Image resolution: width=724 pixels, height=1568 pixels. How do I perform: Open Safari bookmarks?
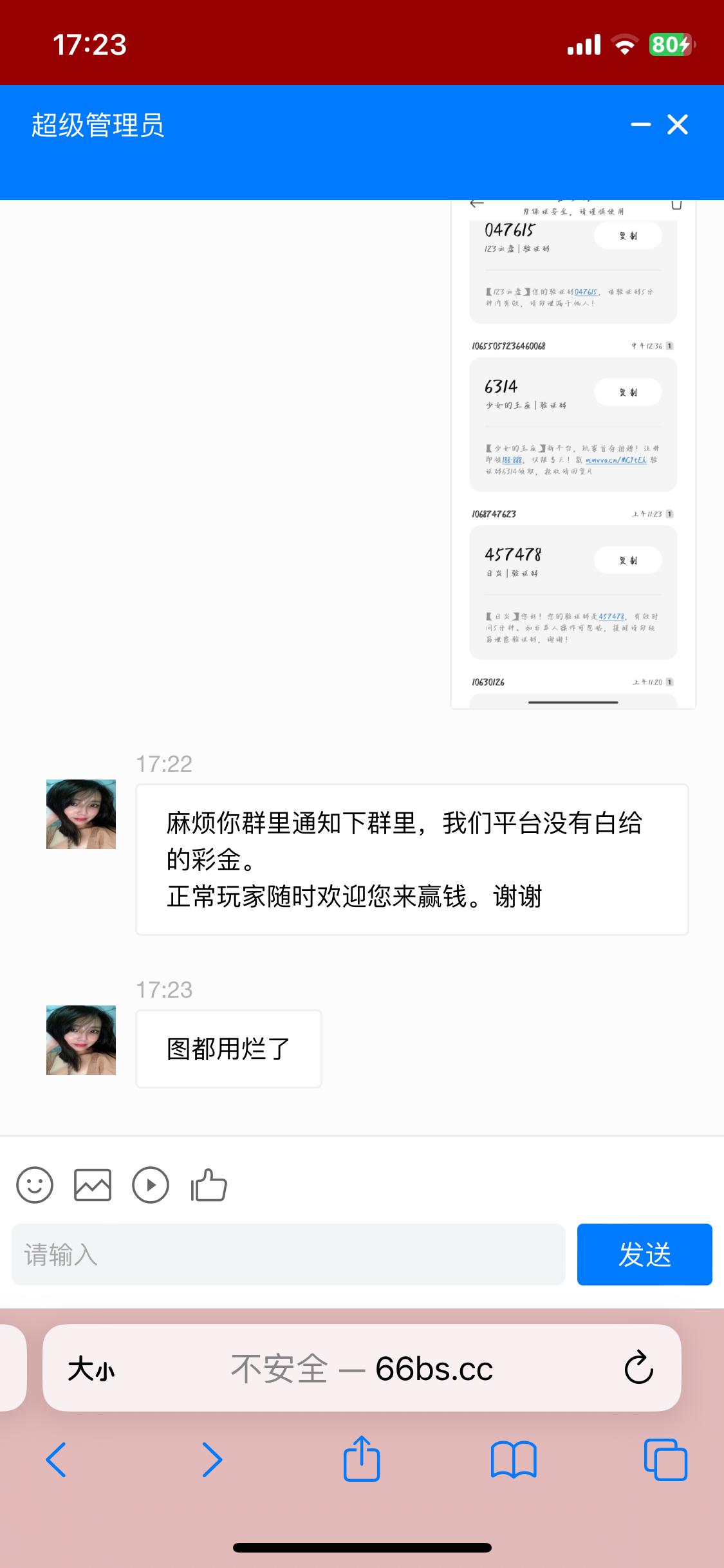[x=514, y=1460]
